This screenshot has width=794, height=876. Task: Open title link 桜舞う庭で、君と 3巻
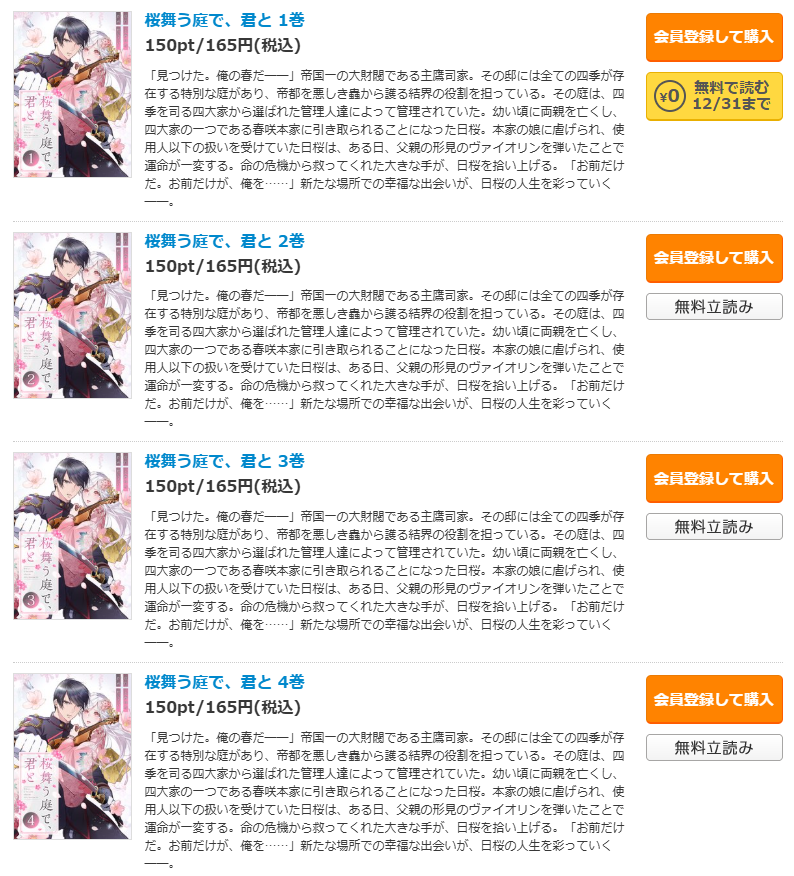point(225,461)
